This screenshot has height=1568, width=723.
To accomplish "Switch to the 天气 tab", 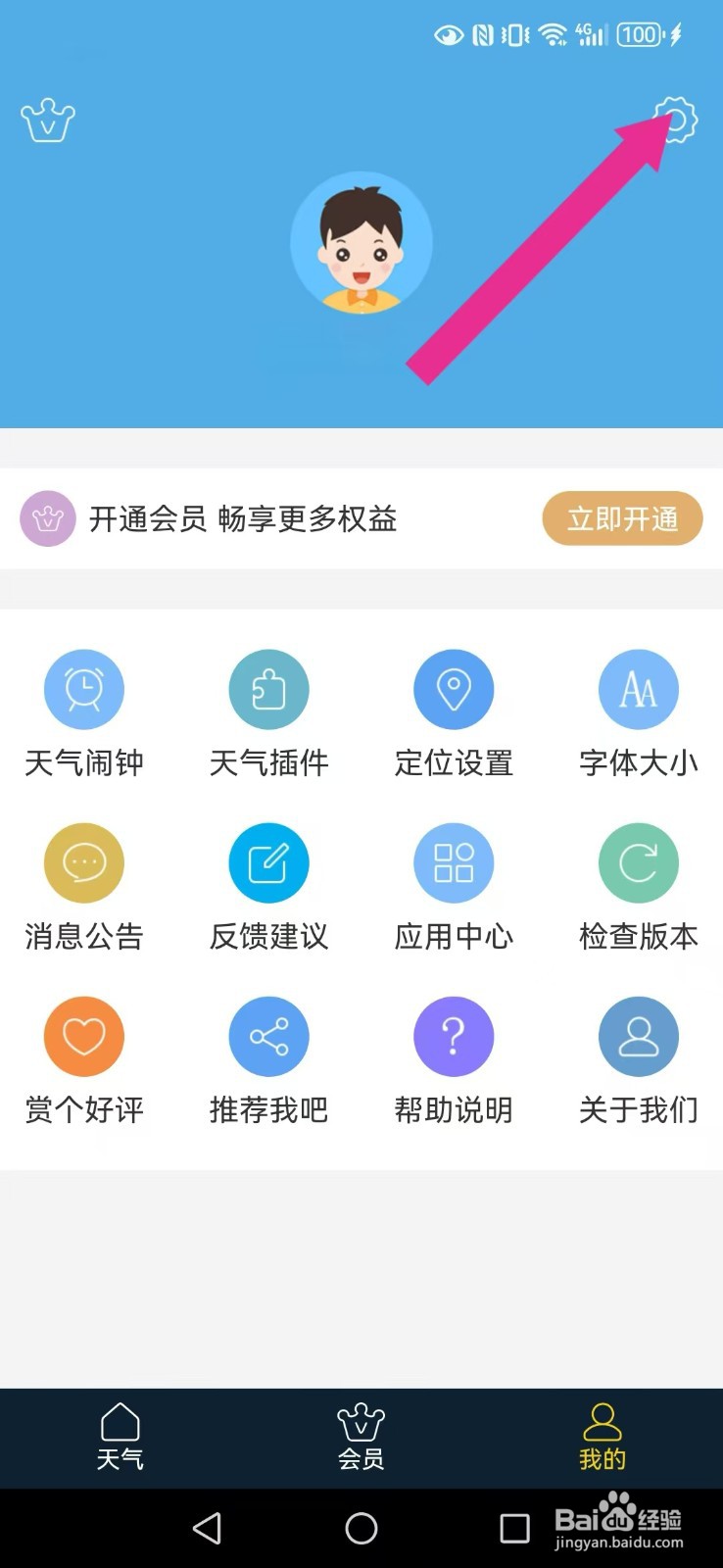I will (x=120, y=1437).
